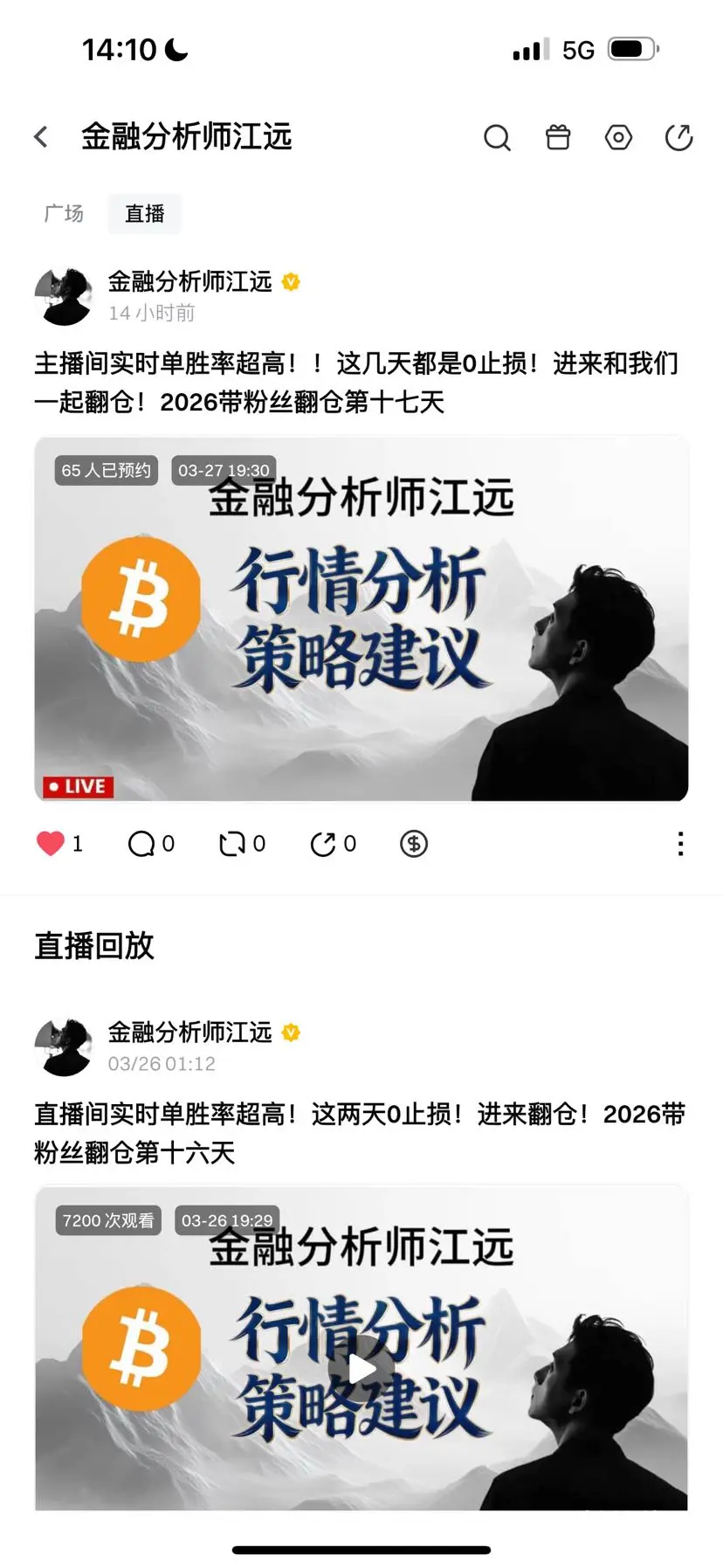Open the three-dot overflow menu on the post
Image resolution: width=723 pixels, height=1568 pixels.
pos(680,844)
